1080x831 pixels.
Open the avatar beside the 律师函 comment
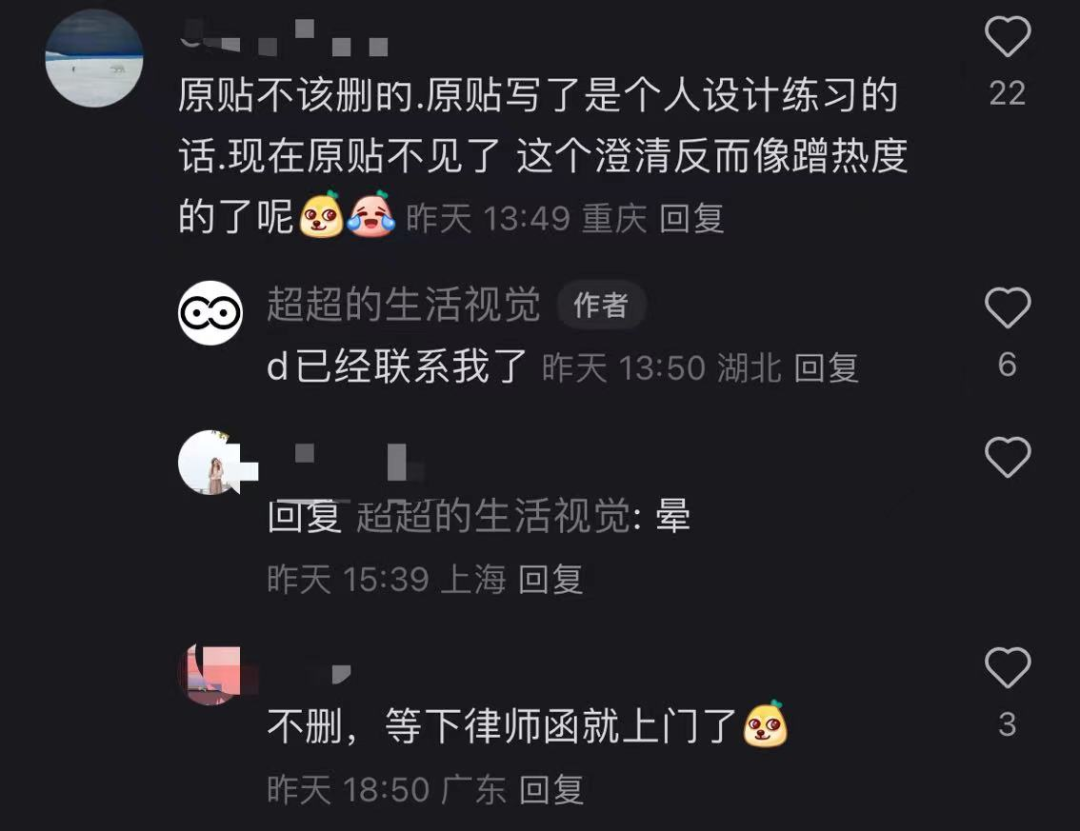coord(210,673)
